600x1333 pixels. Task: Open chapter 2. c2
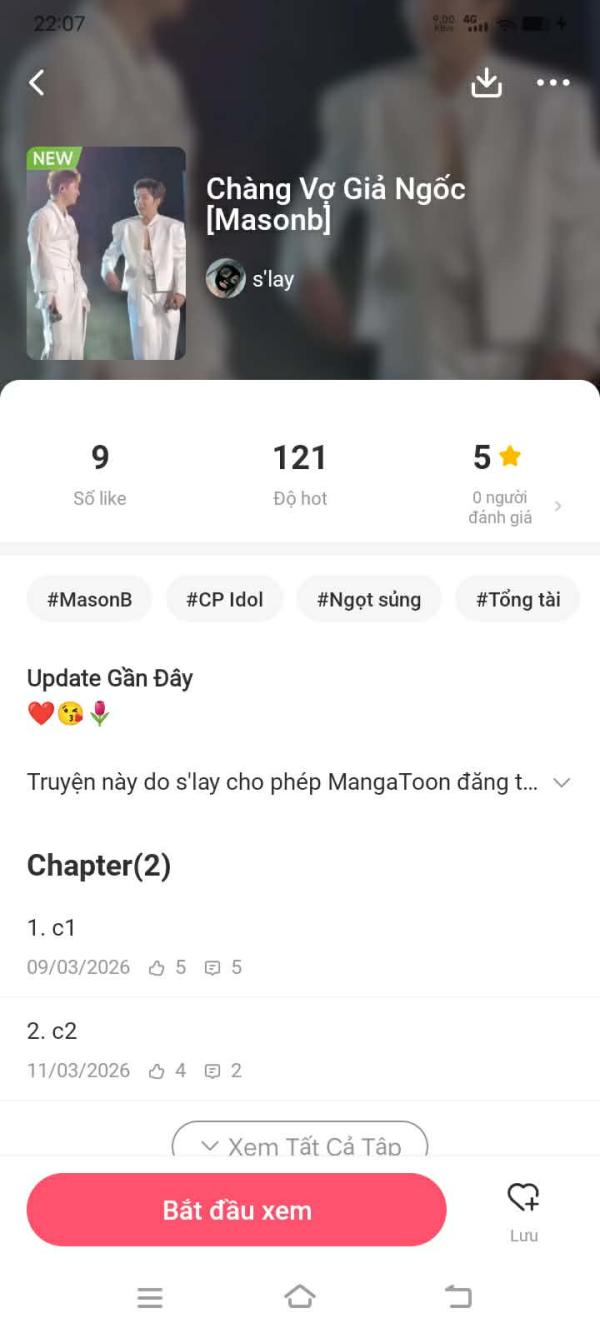tap(300, 1048)
